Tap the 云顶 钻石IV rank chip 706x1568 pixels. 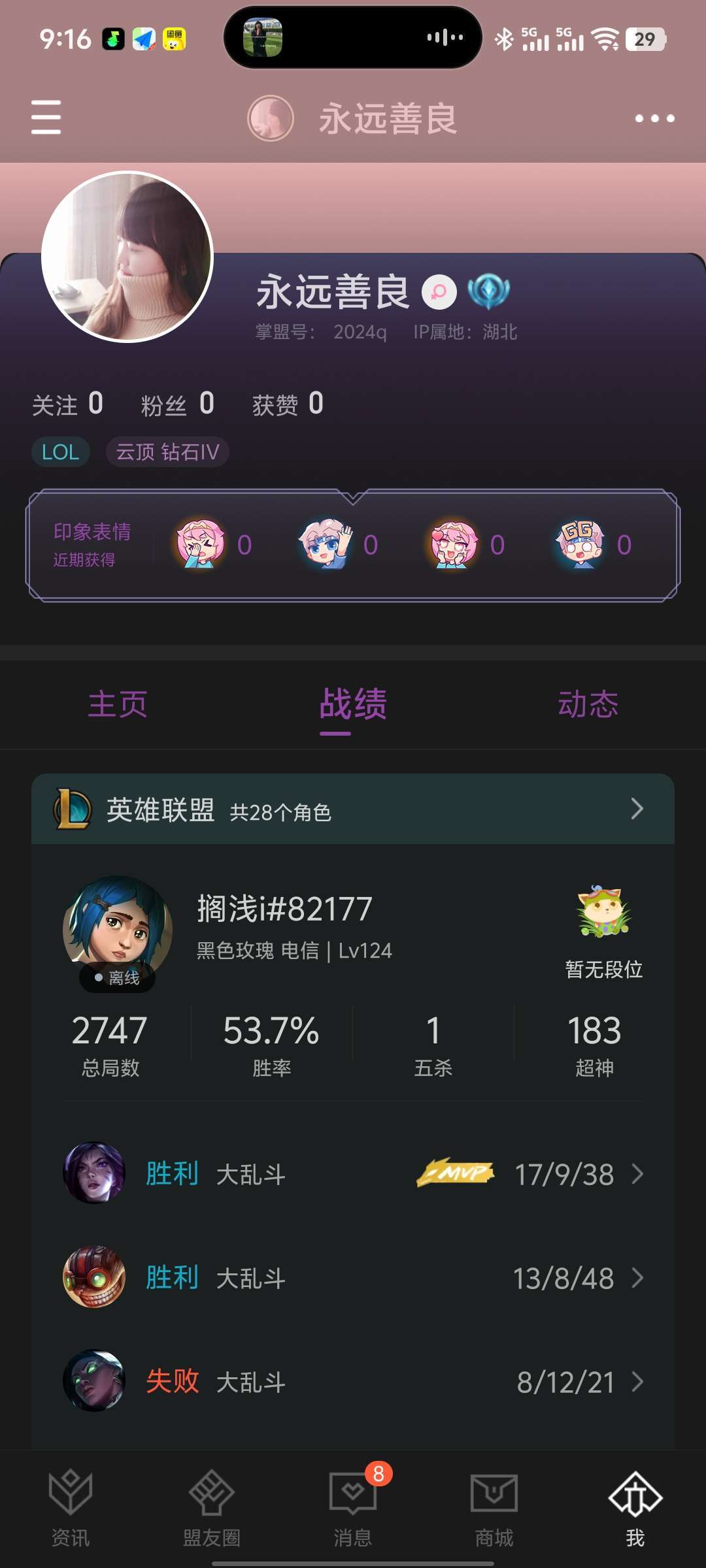(167, 452)
